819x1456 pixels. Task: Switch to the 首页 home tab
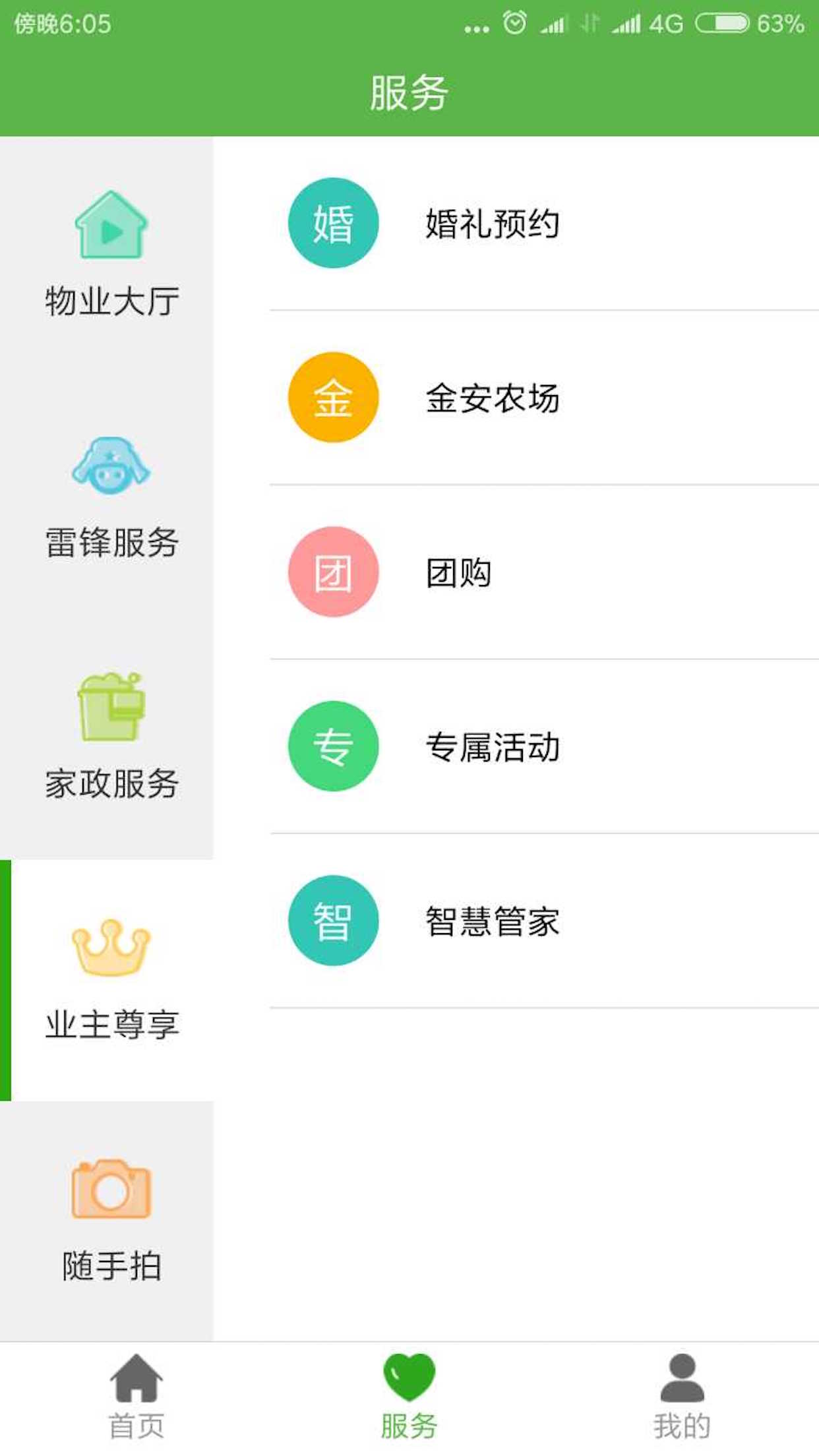click(136, 1399)
